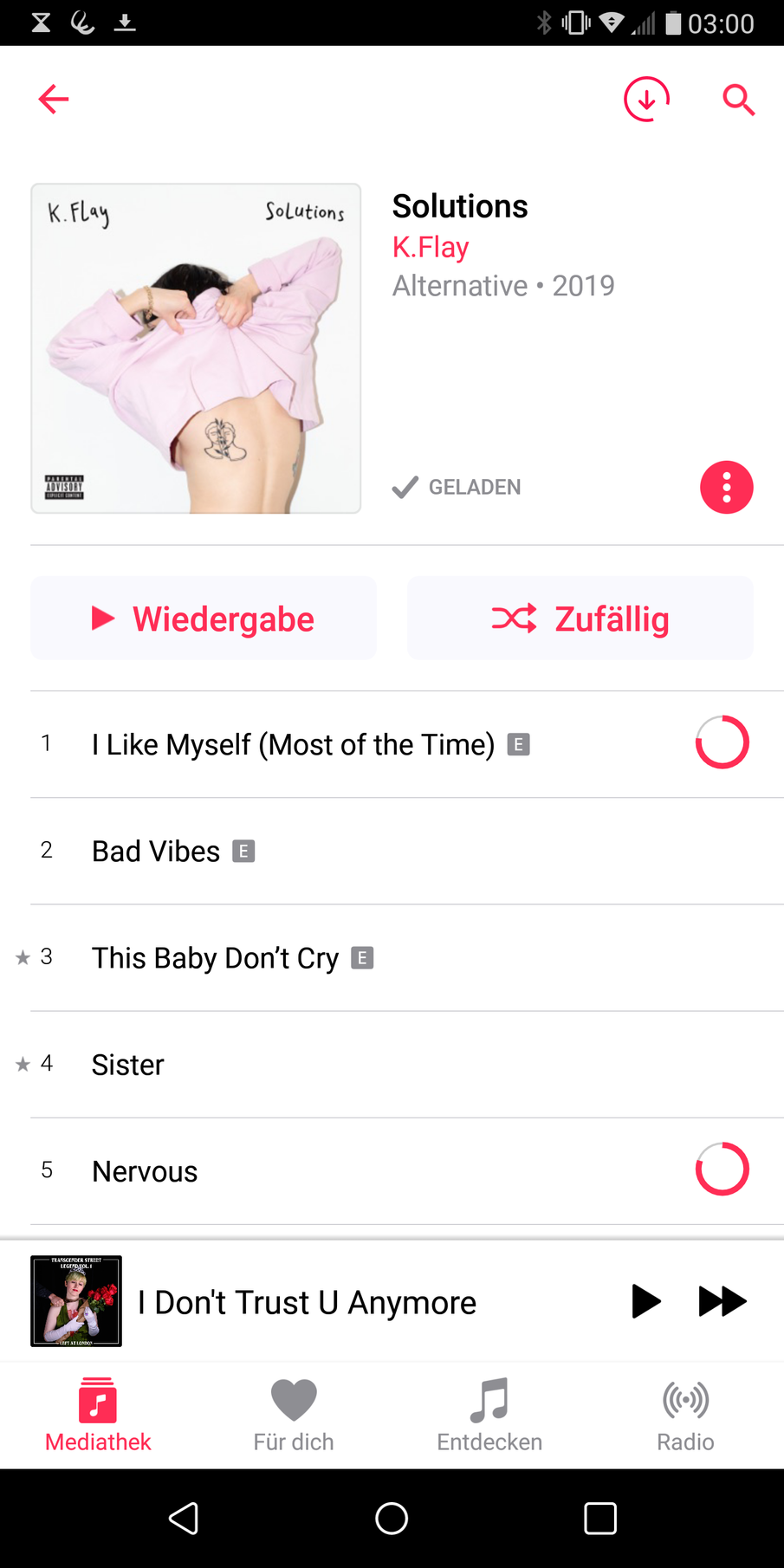Open the mini player for I Don't Trust U Anymore
Viewport: 784px width, 1568px height.
[x=307, y=1302]
